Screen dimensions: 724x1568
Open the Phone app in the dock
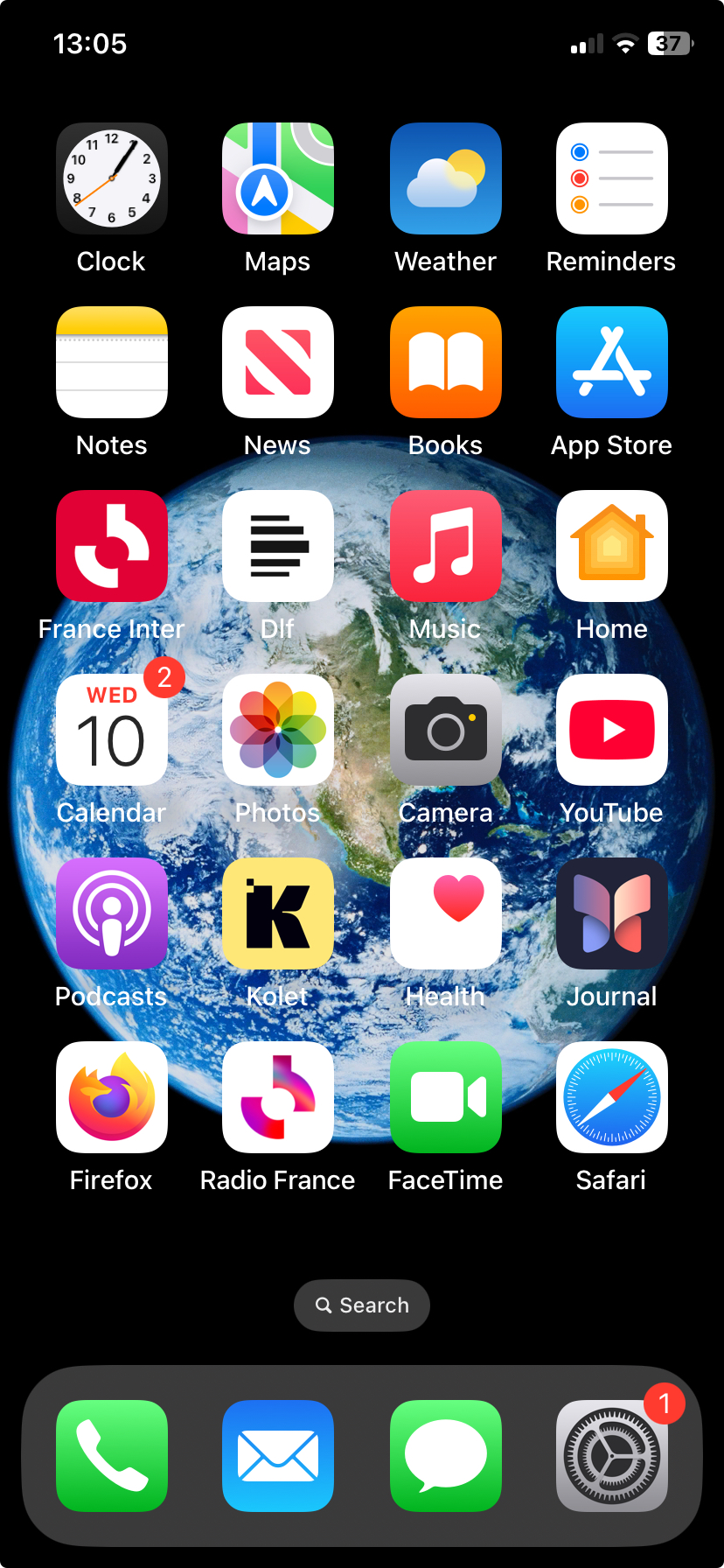click(111, 1456)
